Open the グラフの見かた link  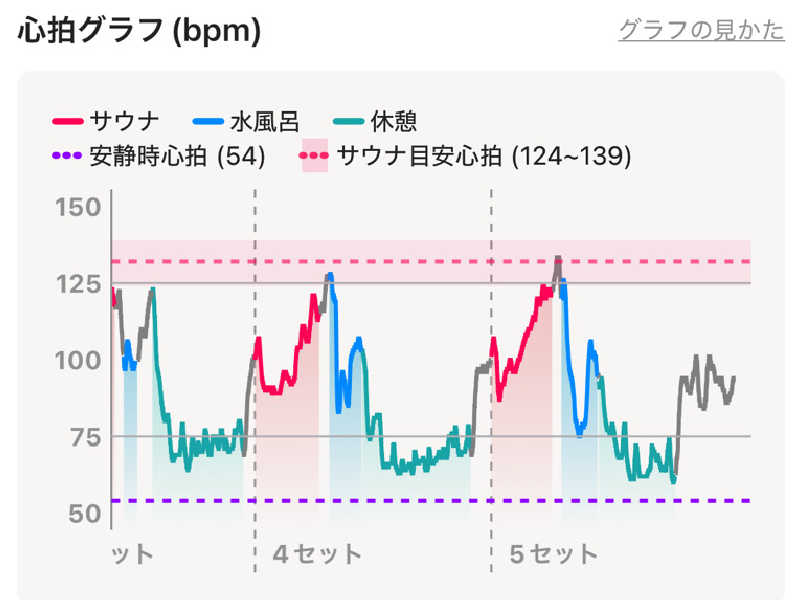click(701, 30)
